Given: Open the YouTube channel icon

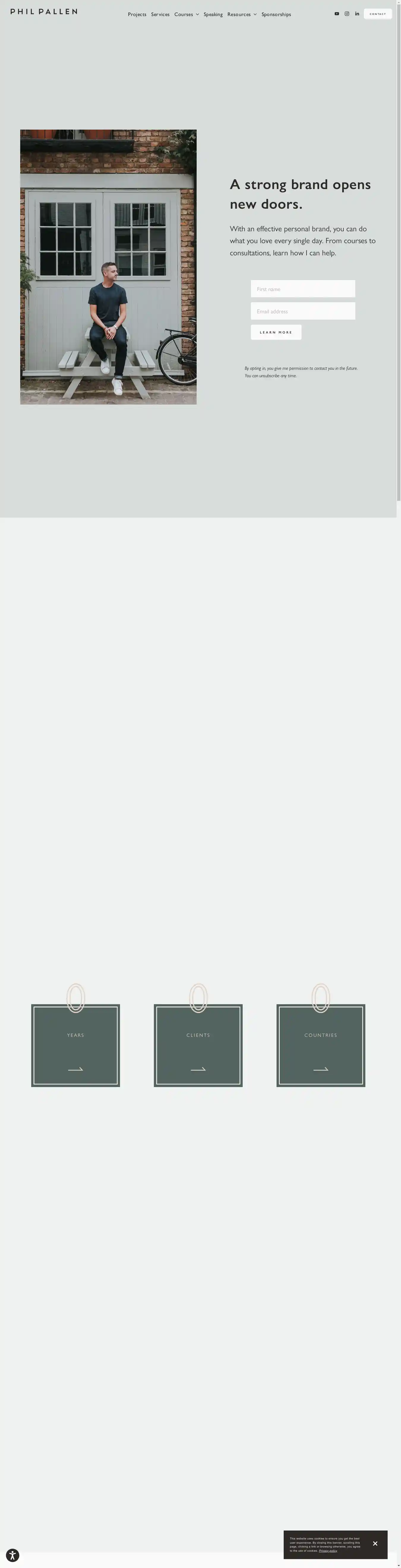Looking at the screenshot, I should [x=337, y=14].
